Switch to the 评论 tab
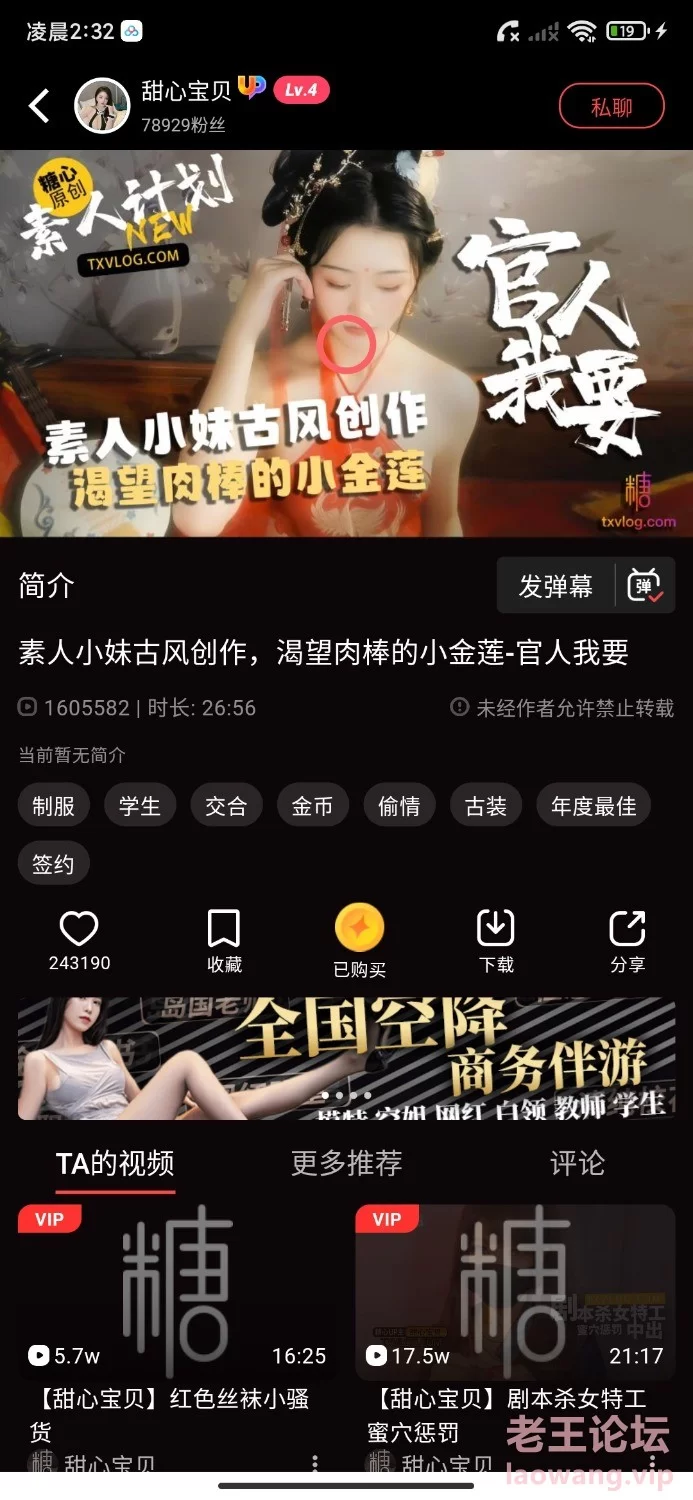Screen dimensions: 693x1500 (577, 1163)
